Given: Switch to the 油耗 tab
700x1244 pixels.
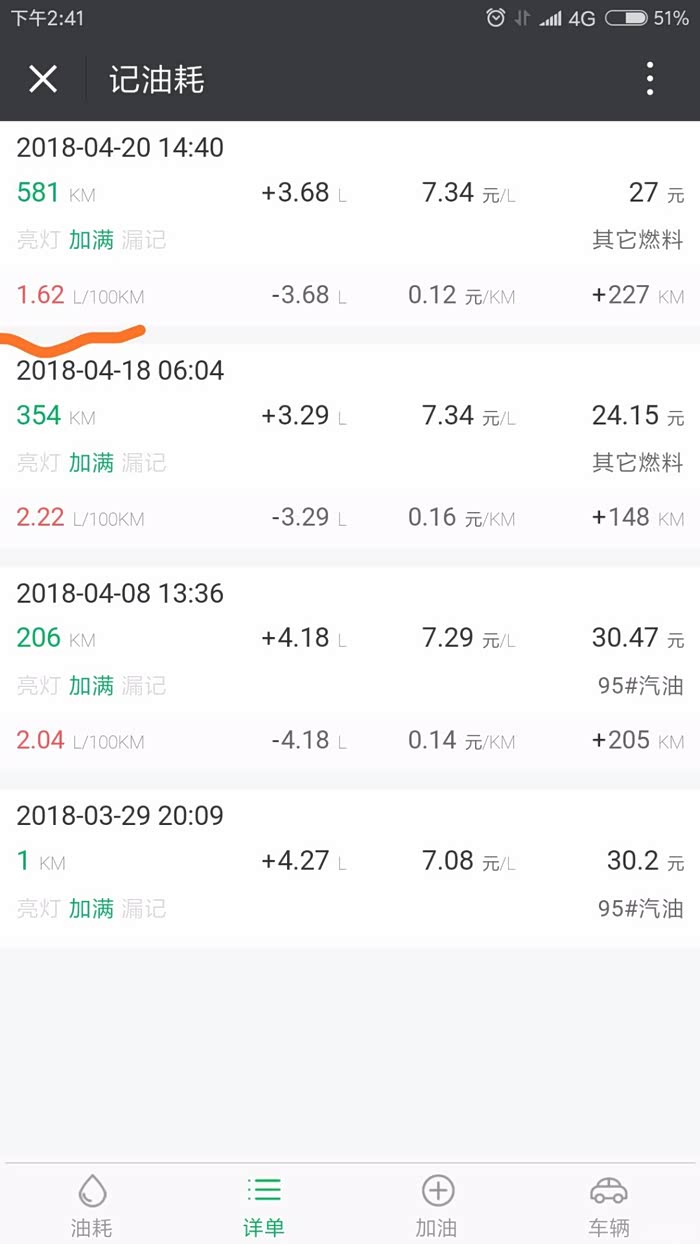Looking at the screenshot, I should coord(92,1205).
